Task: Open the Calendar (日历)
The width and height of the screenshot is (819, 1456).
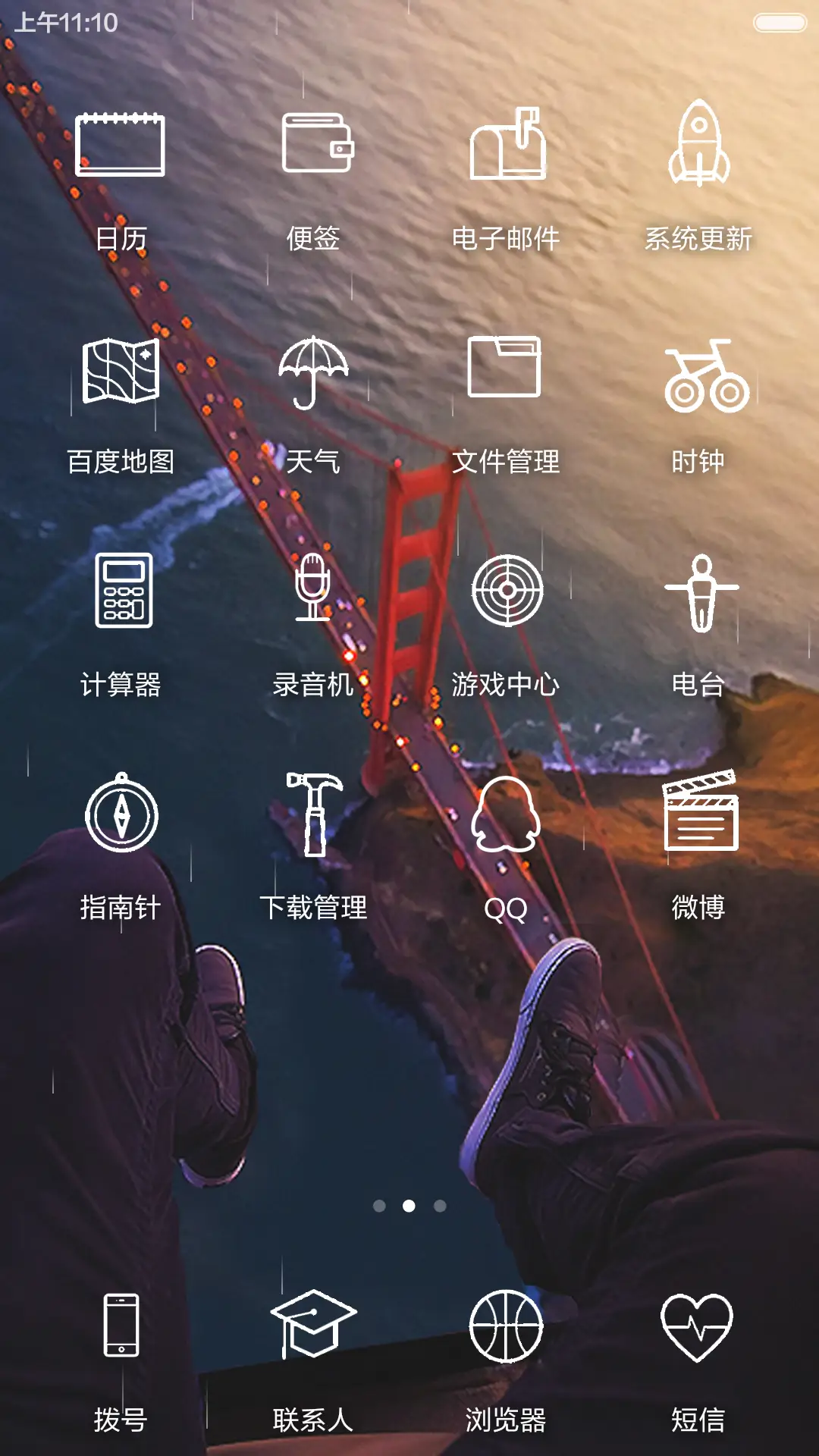Action: 120,148
